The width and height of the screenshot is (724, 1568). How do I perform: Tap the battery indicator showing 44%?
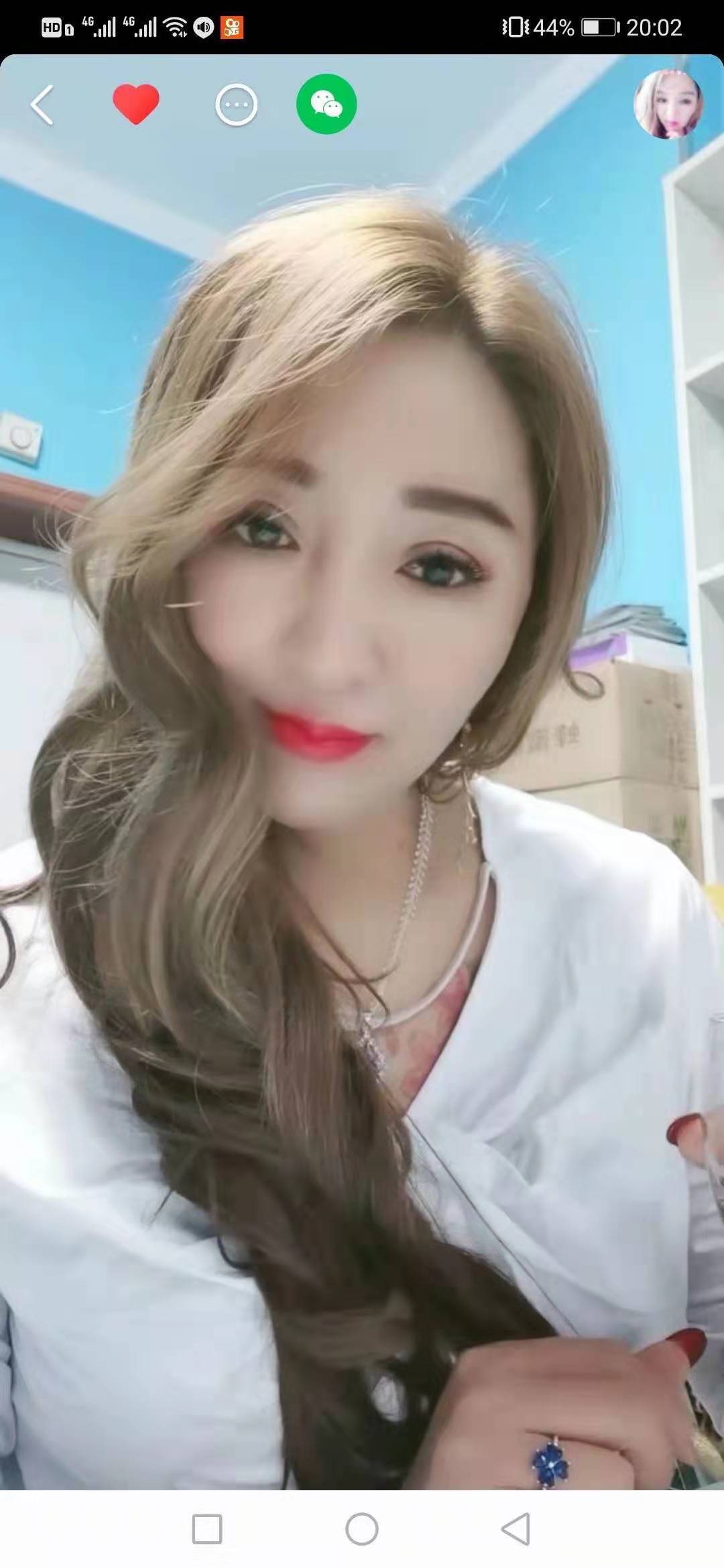click(x=591, y=27)
